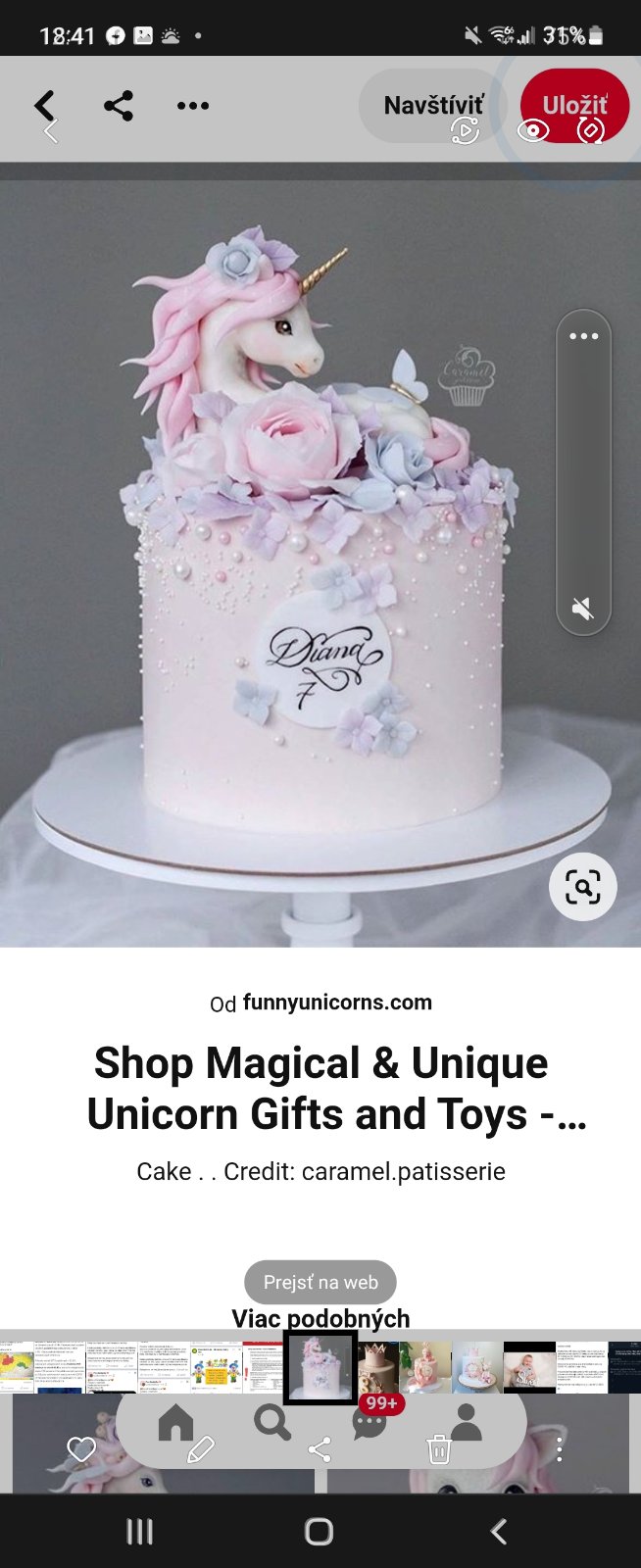The height and width of the screenshot is (1568, 641).
Task: Go to the Home tab
Action: coord(176,1422)
